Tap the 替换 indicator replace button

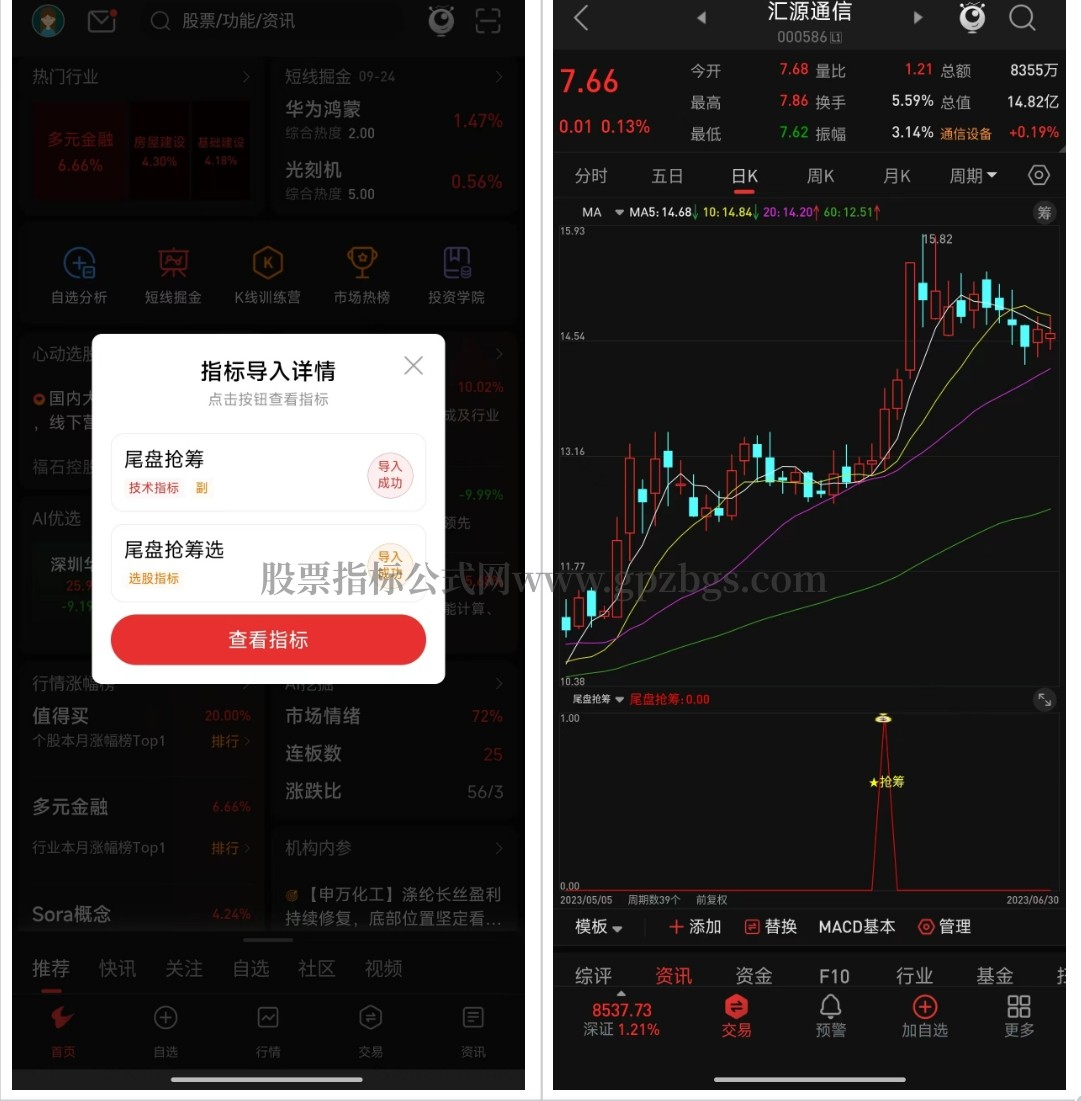(770, 927)
